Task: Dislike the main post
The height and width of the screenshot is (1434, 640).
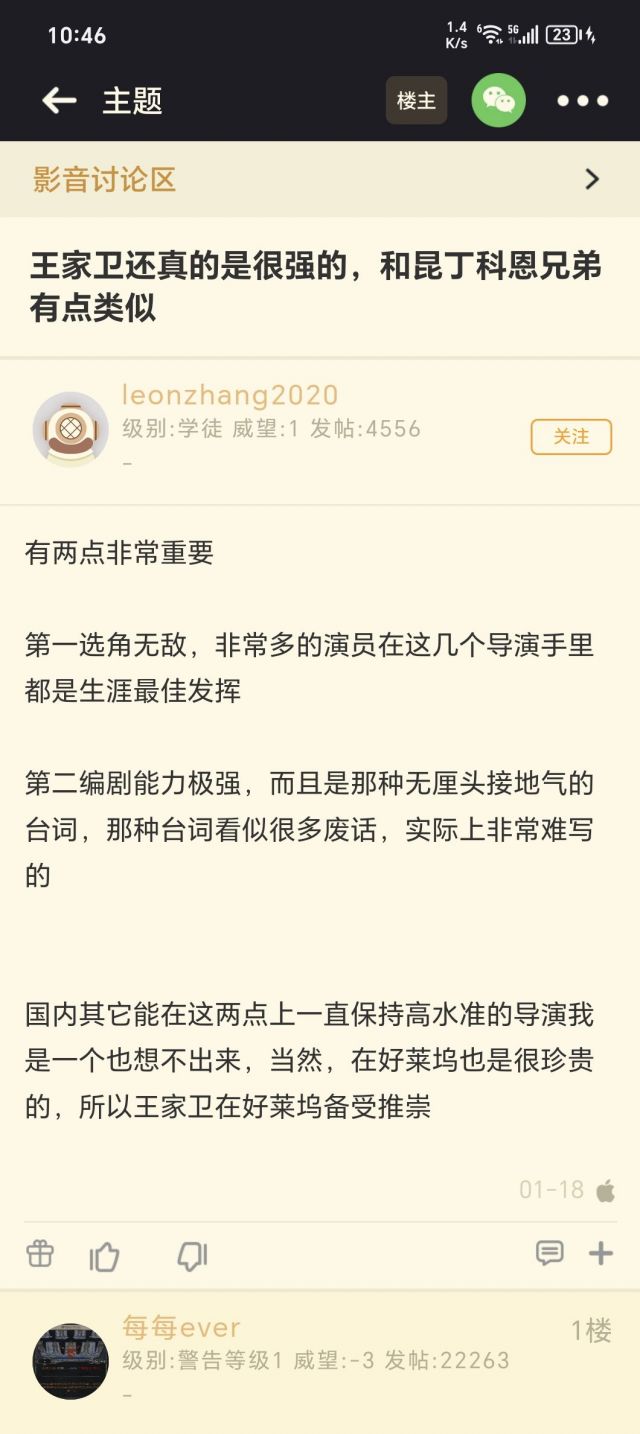Action: [191, 1256]
